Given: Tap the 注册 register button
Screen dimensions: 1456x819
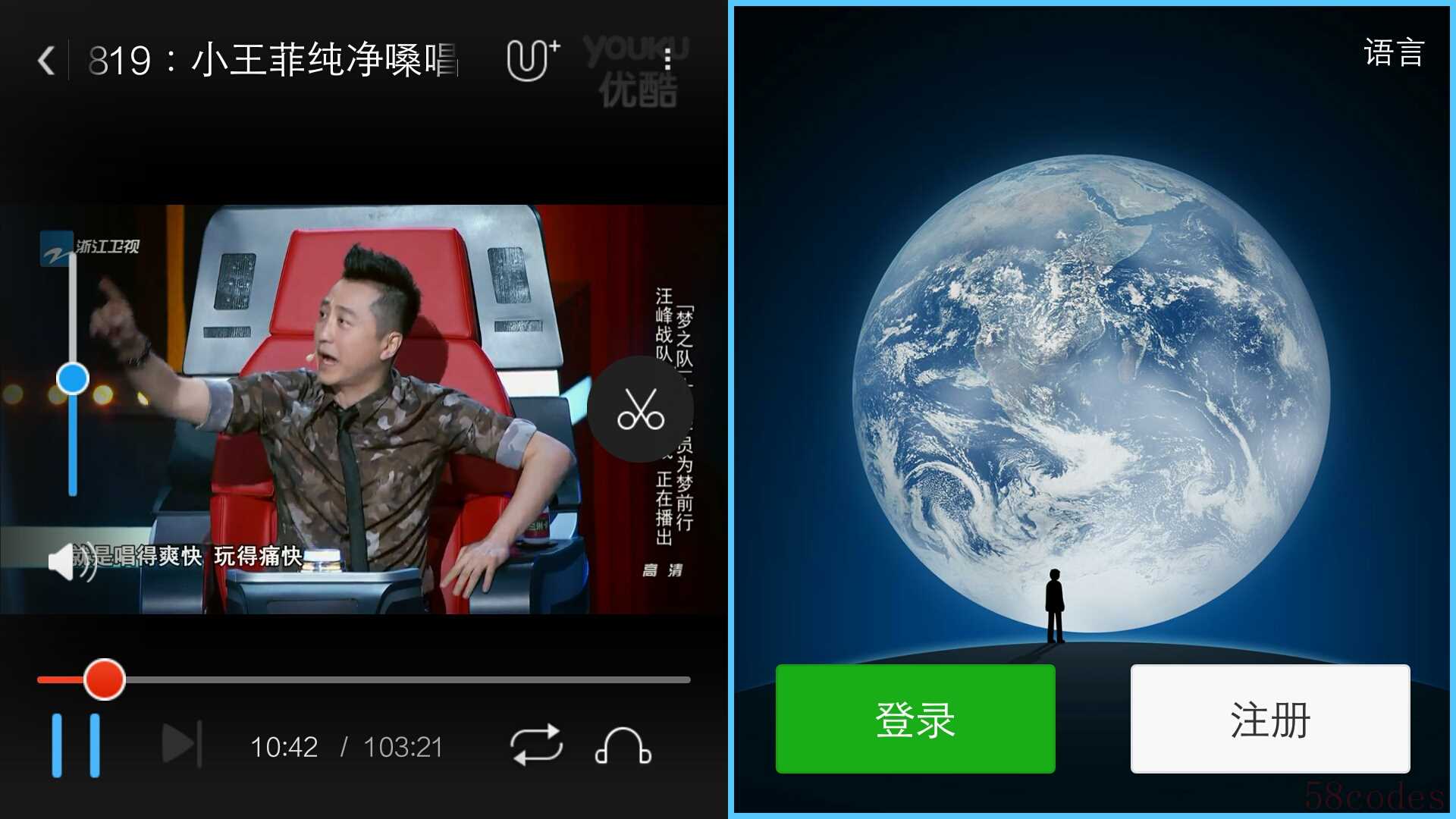Looking at the screenshot, I should (x=1270, y=719).
